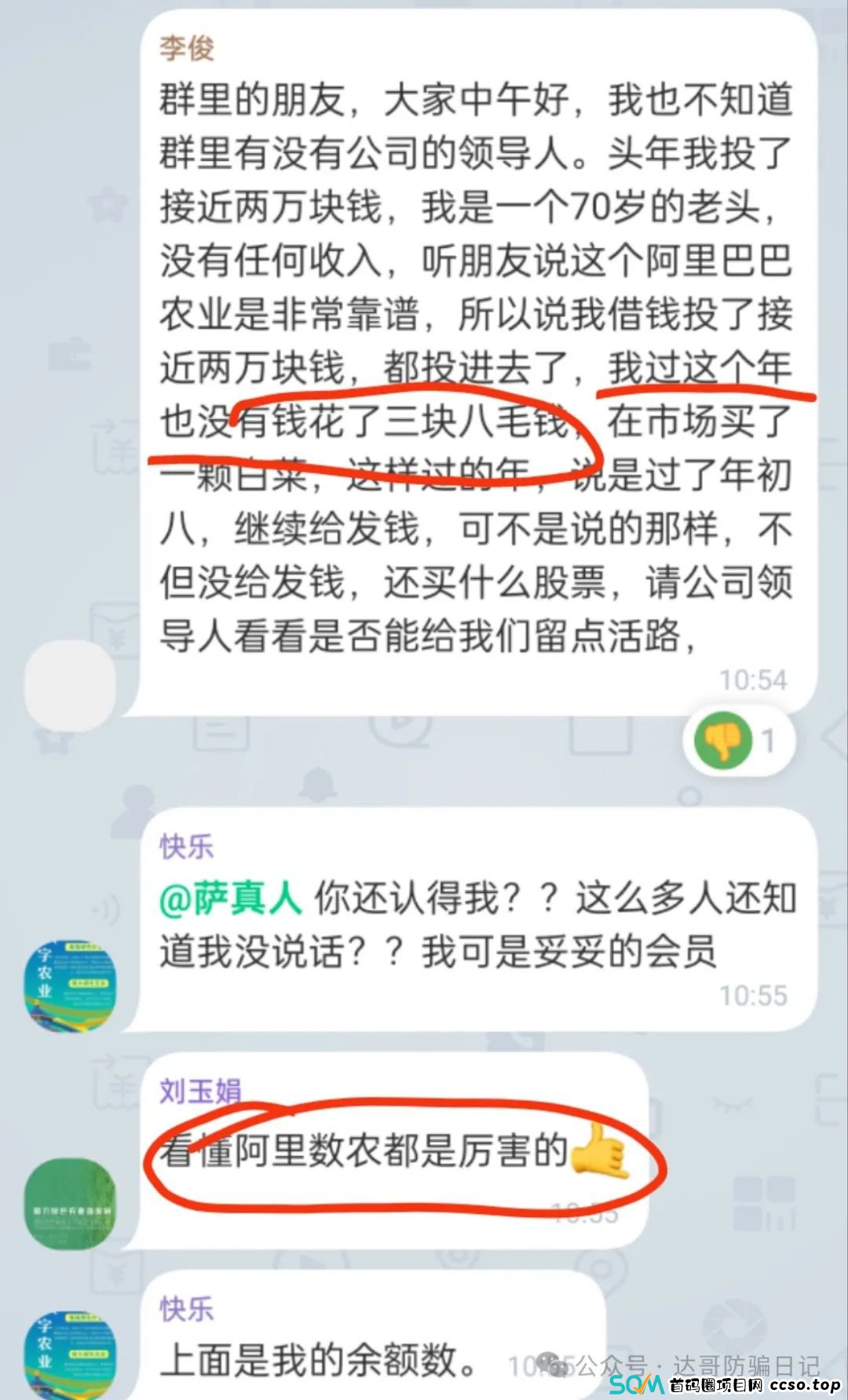Open 快乐's avatar beside the 妥妥的会员 message
Image resolution: width=848 pixels, height=1400 pixels.
coord(71,986)
